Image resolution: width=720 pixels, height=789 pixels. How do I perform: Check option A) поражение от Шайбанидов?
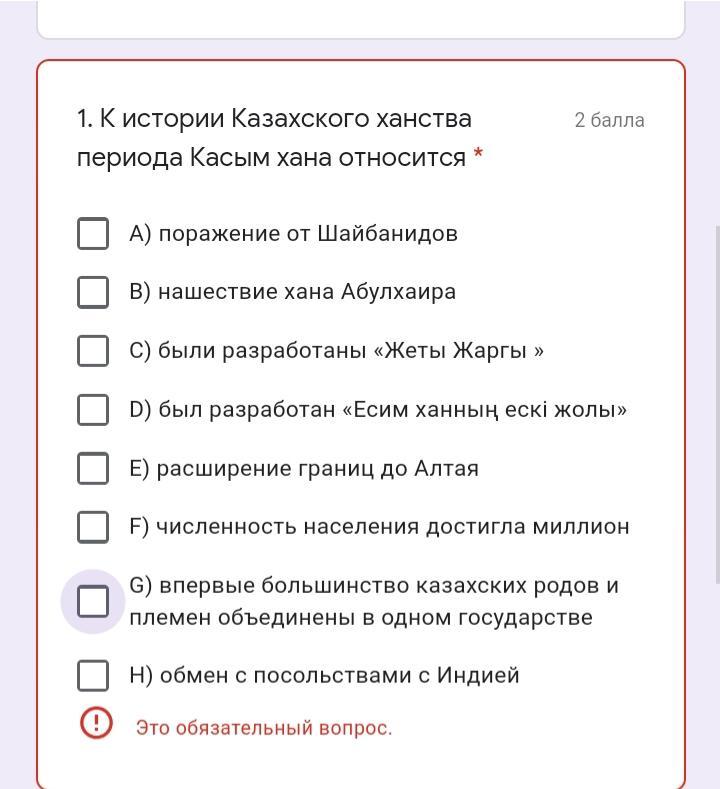click(x=93, y=233)
